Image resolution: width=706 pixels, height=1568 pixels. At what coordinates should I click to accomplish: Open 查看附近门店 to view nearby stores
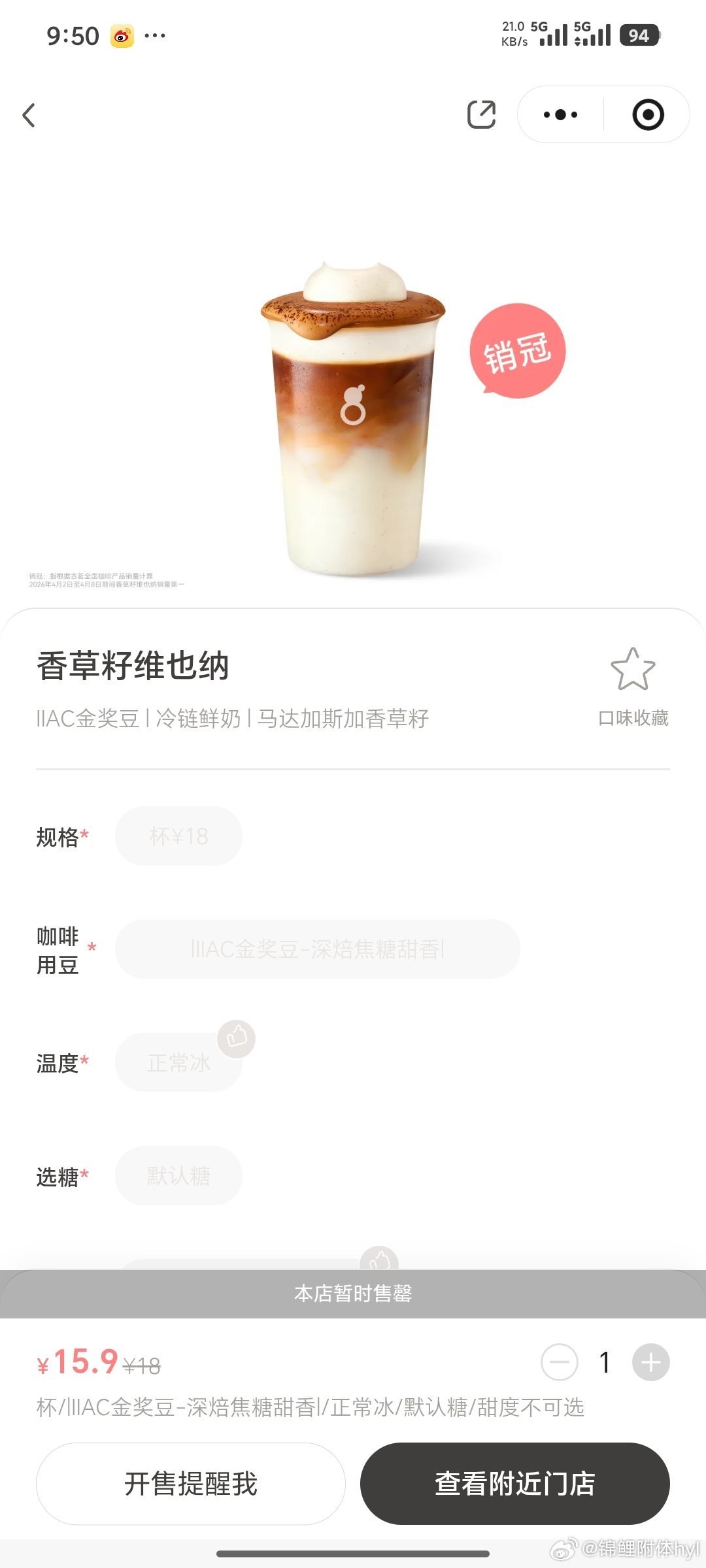(514, 1484)
